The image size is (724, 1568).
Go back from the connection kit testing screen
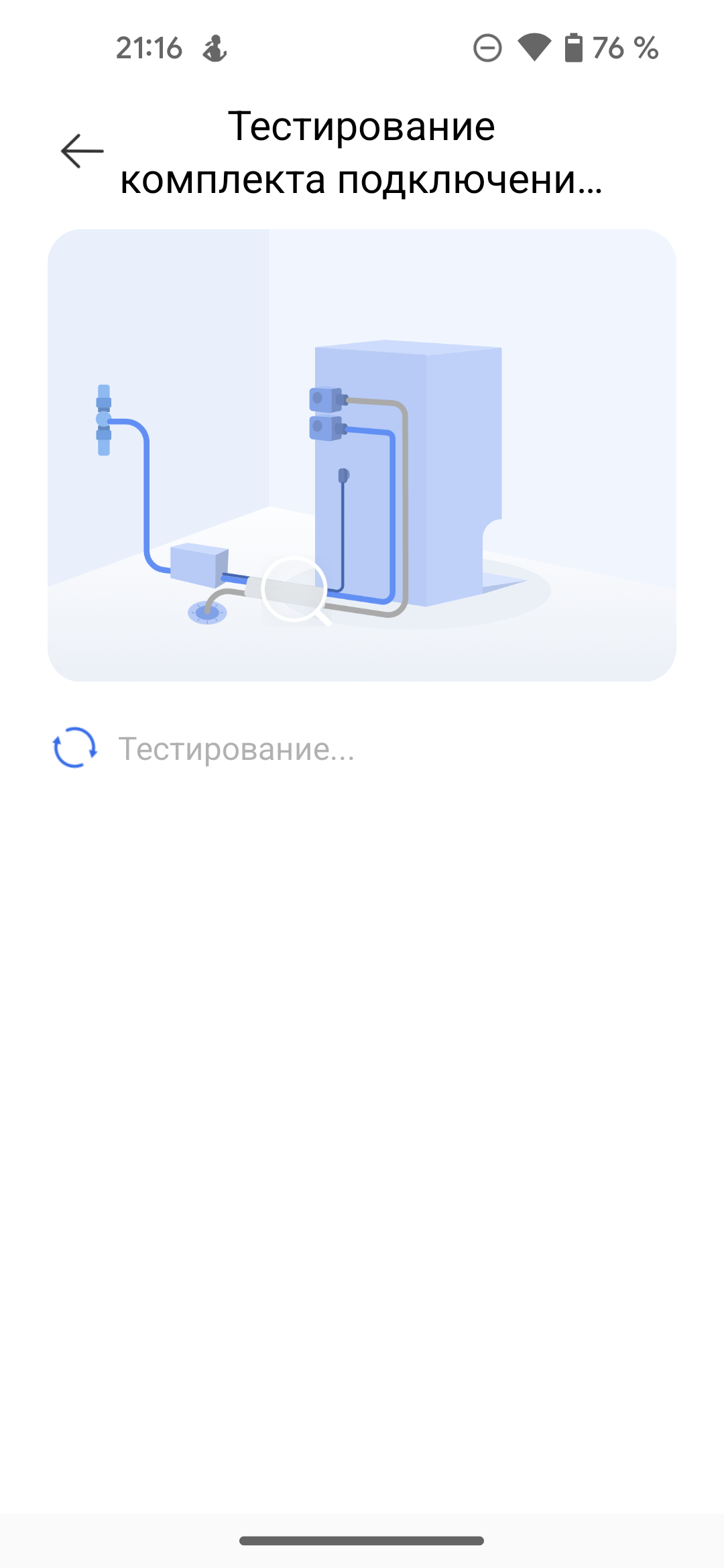point(82,151)
